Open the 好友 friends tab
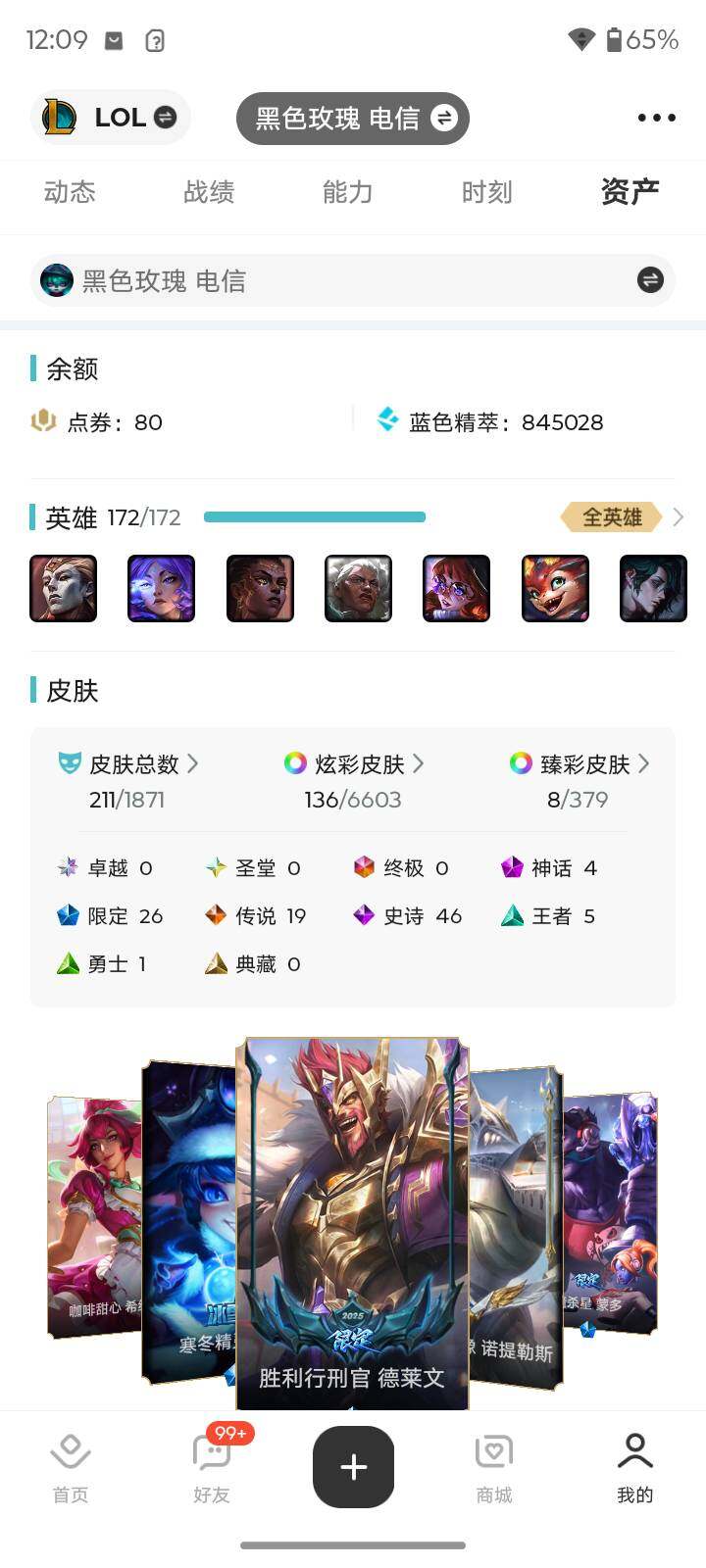Image resolution: width=706 pixels, height=1568 pixels. (212, 1467)
